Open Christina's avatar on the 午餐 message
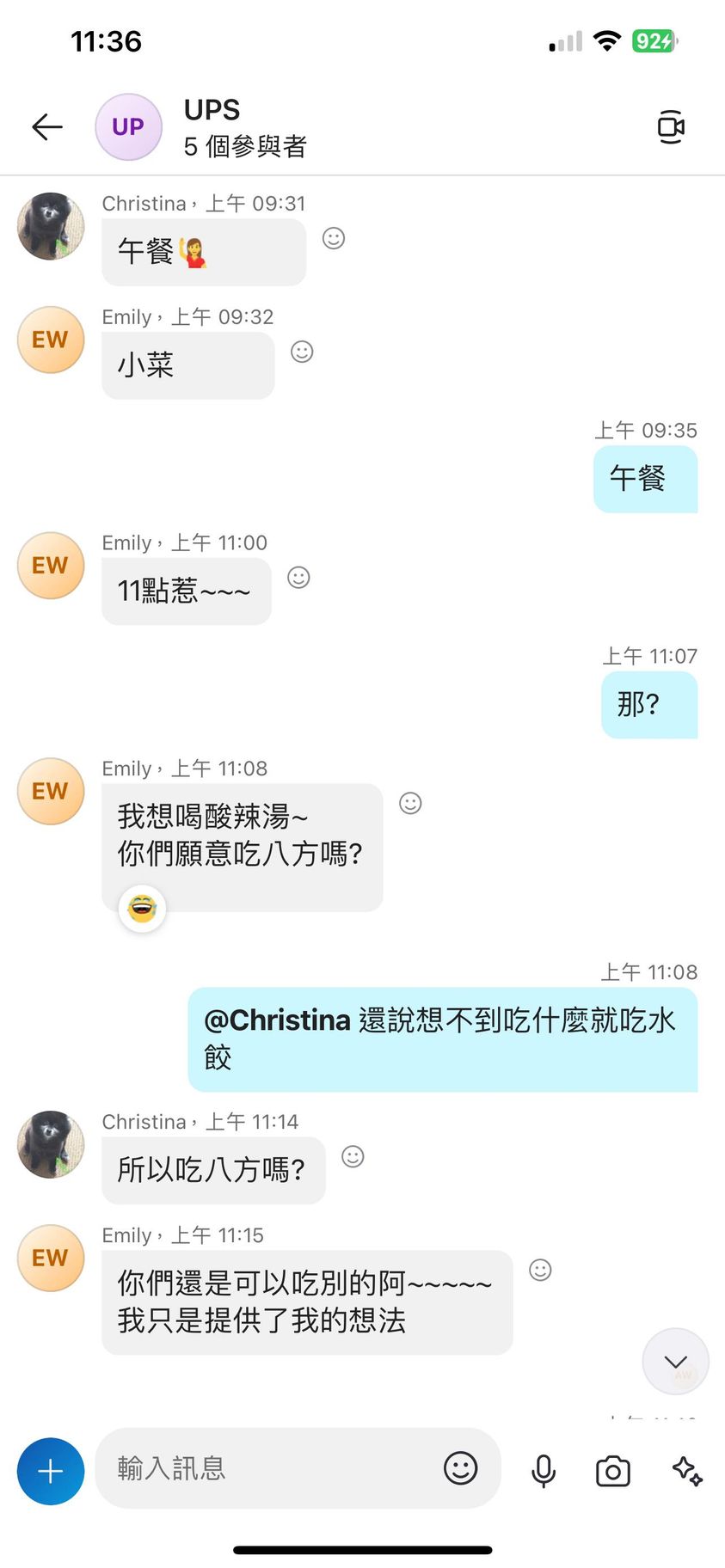This screenshot has width=725, height=1568. 51,226
